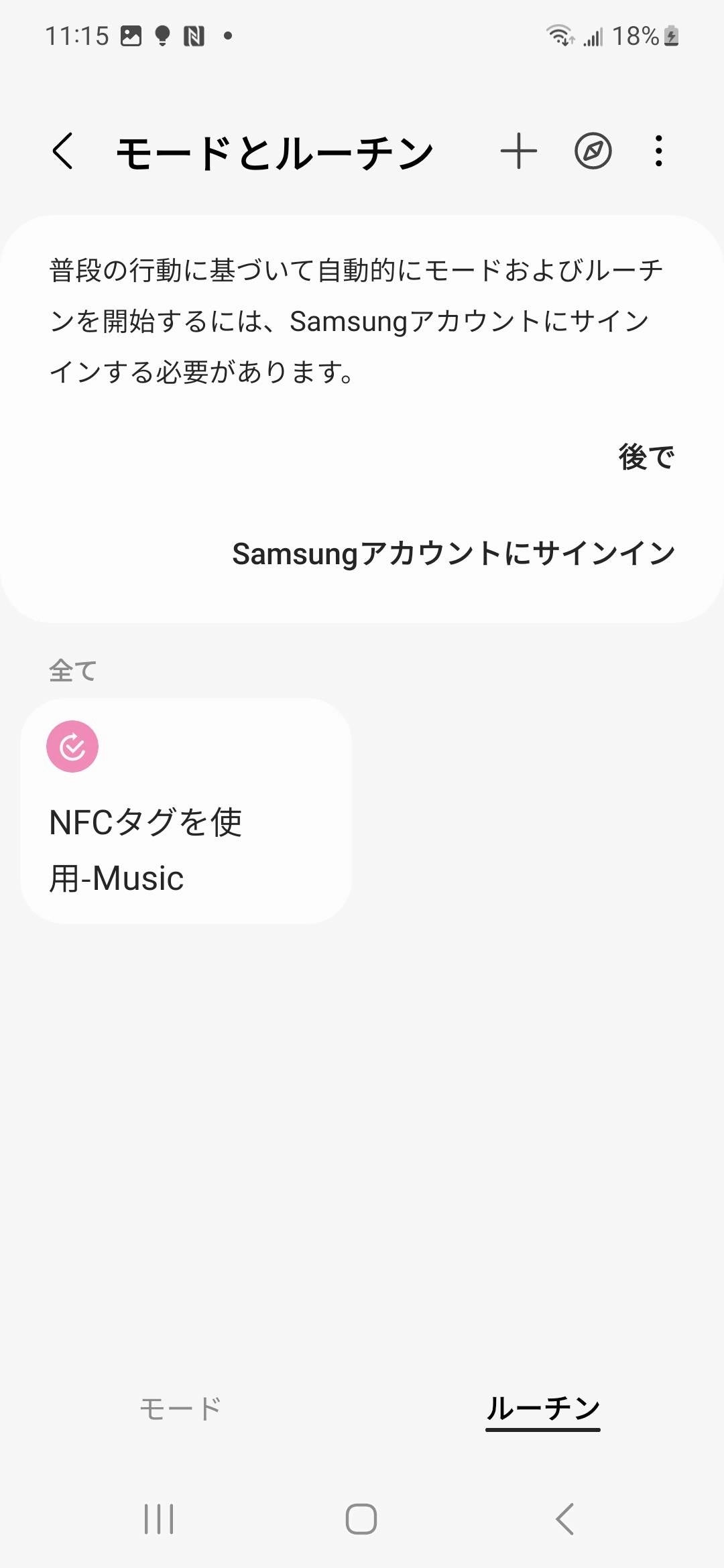Go back from モードとルーチン screen
This screenshot has width=724, height=1568.
62,151
